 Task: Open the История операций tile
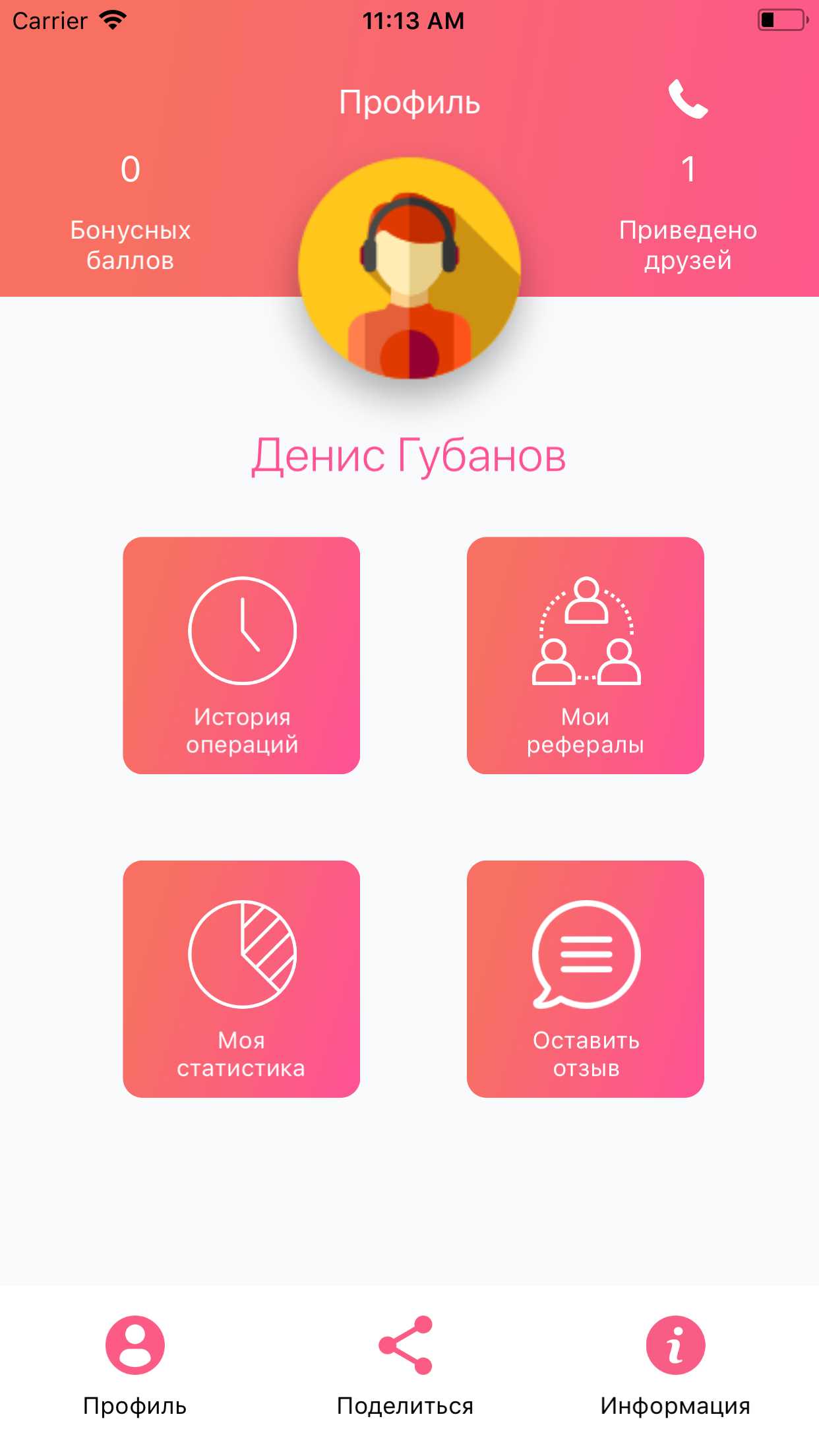(241, 656)
